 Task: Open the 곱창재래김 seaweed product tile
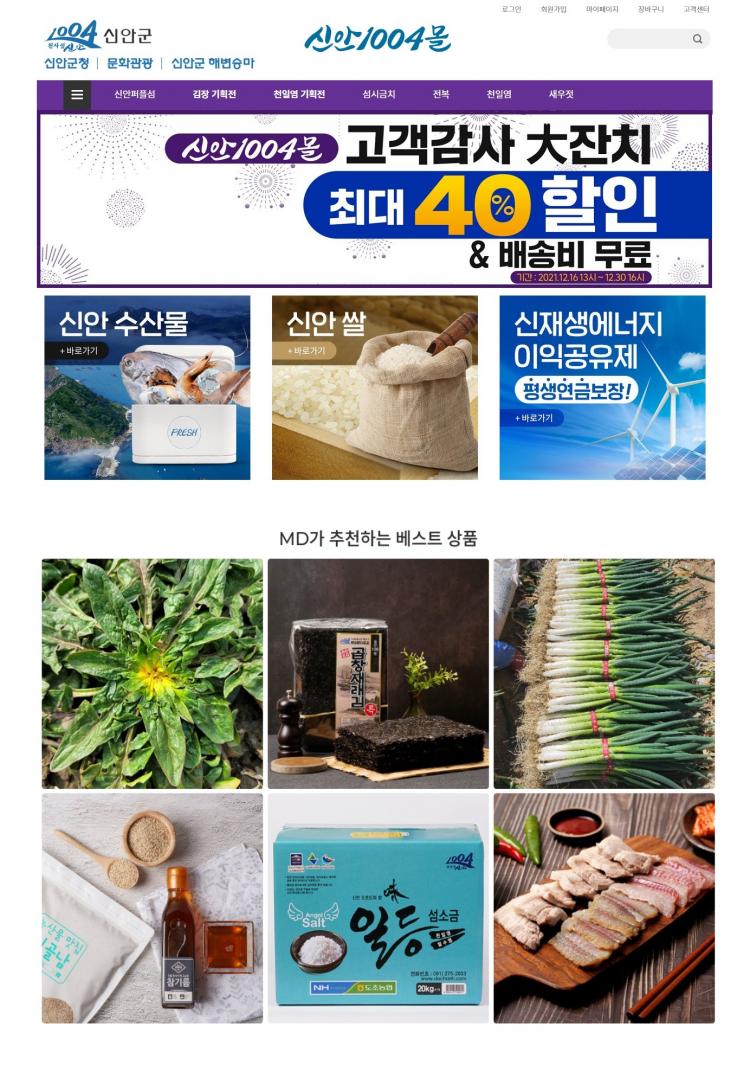tap(378, 673)
